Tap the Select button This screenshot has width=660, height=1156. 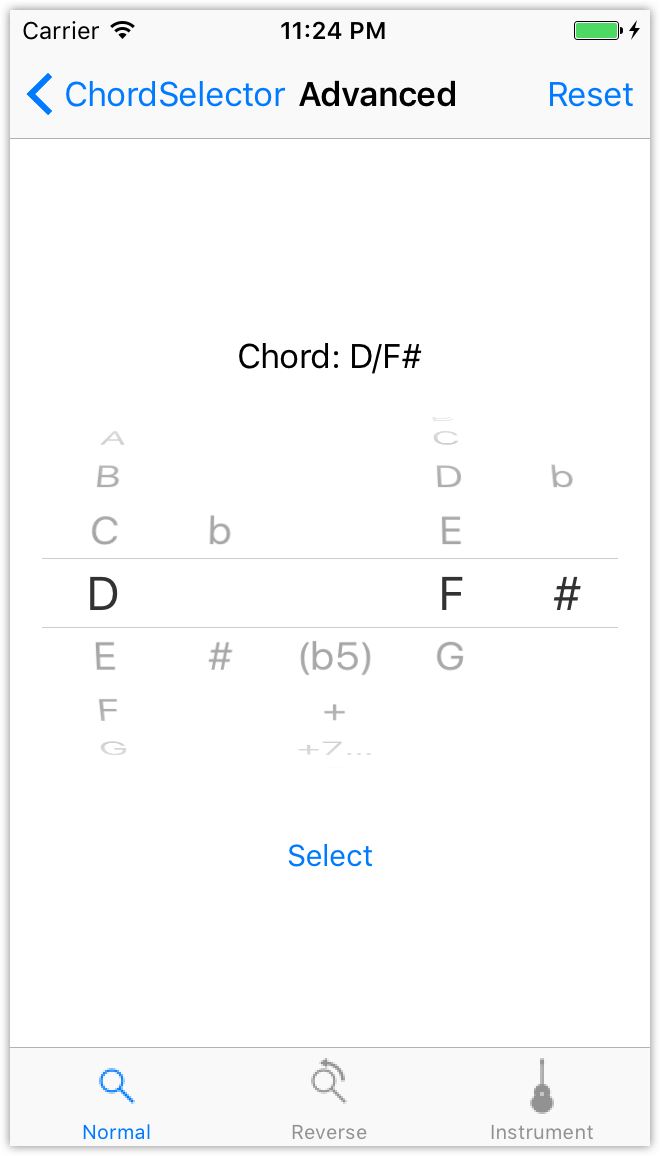click(x=330, y=855)
